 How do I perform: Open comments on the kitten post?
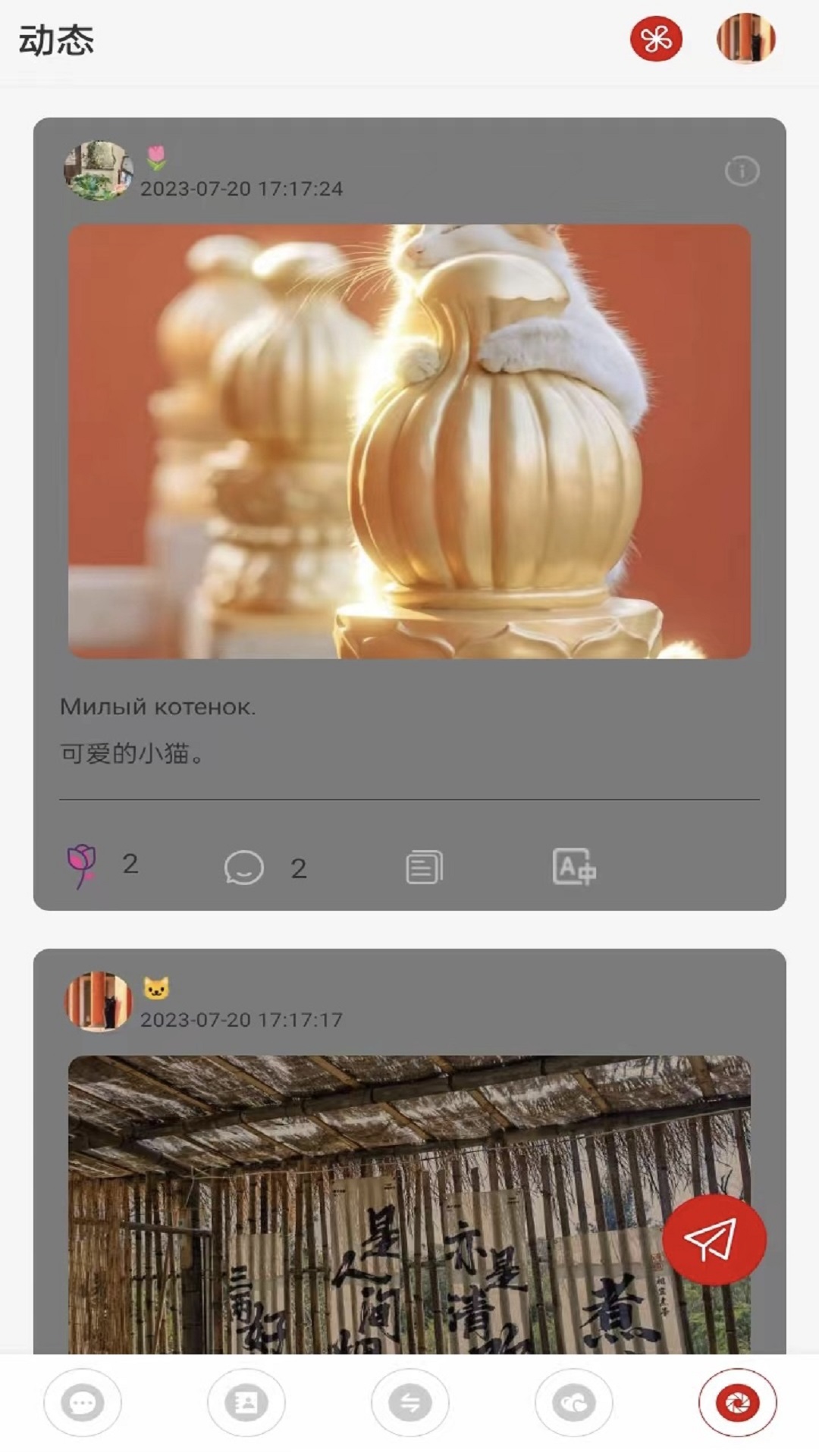243,868
